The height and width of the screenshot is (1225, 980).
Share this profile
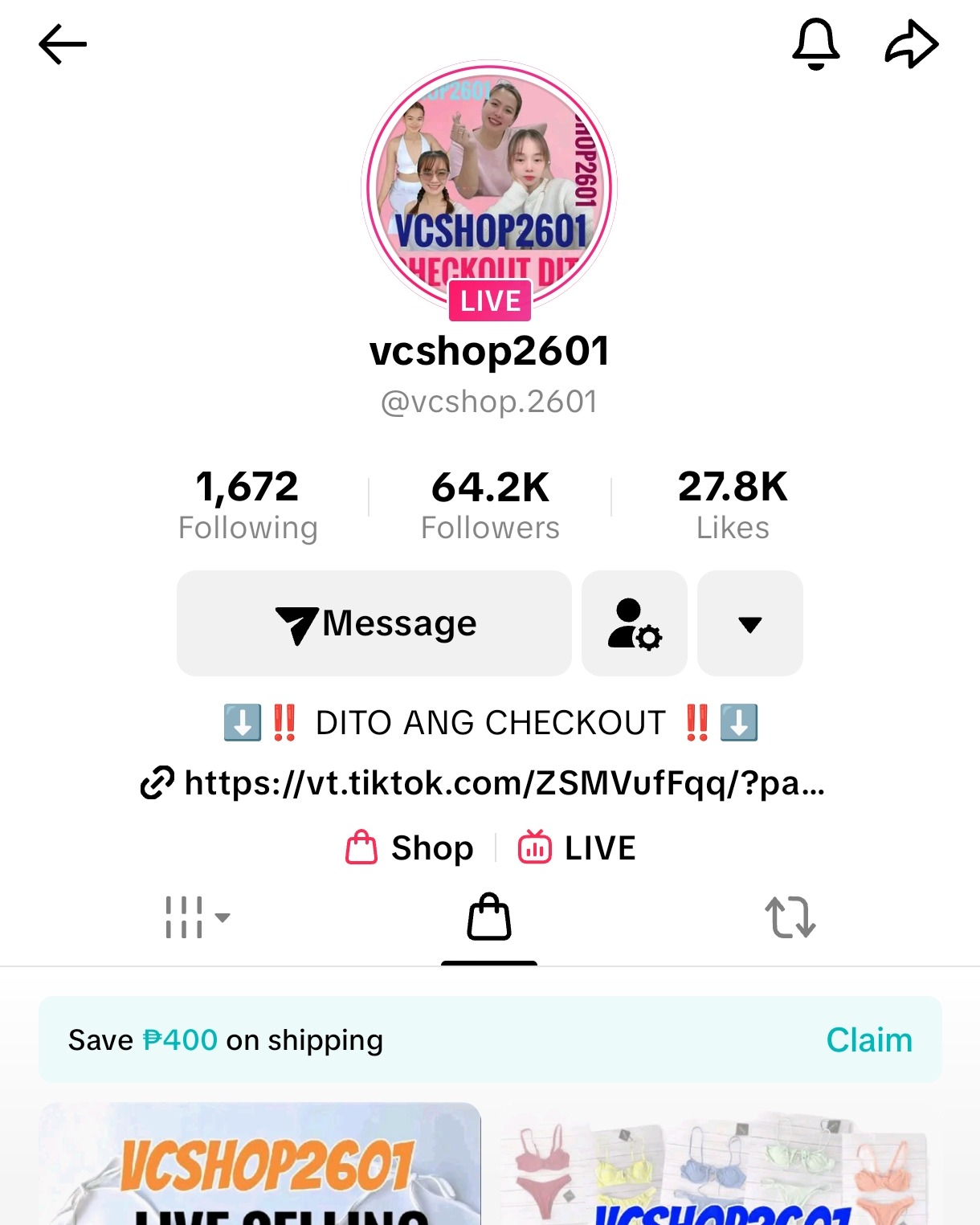[911, 44]
